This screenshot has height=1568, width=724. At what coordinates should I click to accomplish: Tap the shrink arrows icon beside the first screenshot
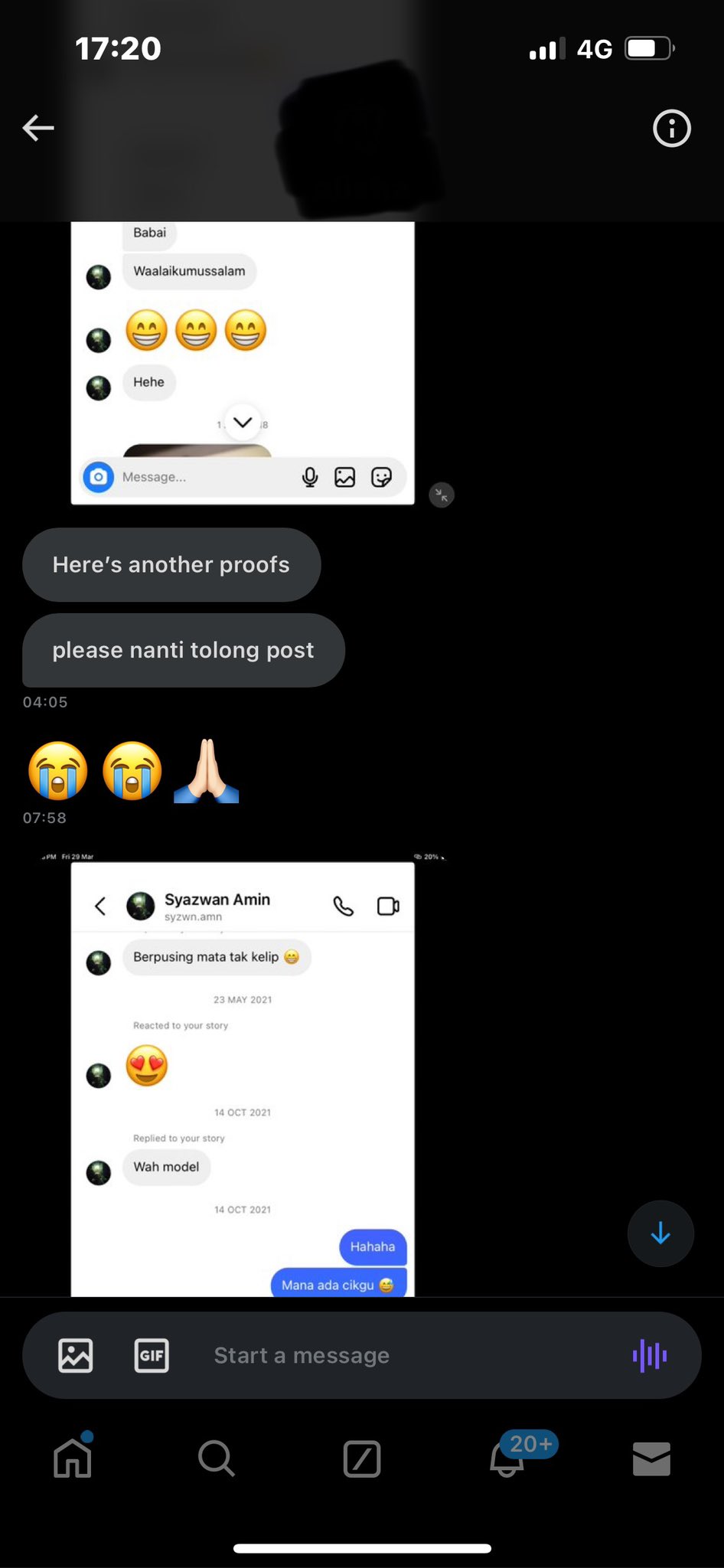tap(441, 495)
